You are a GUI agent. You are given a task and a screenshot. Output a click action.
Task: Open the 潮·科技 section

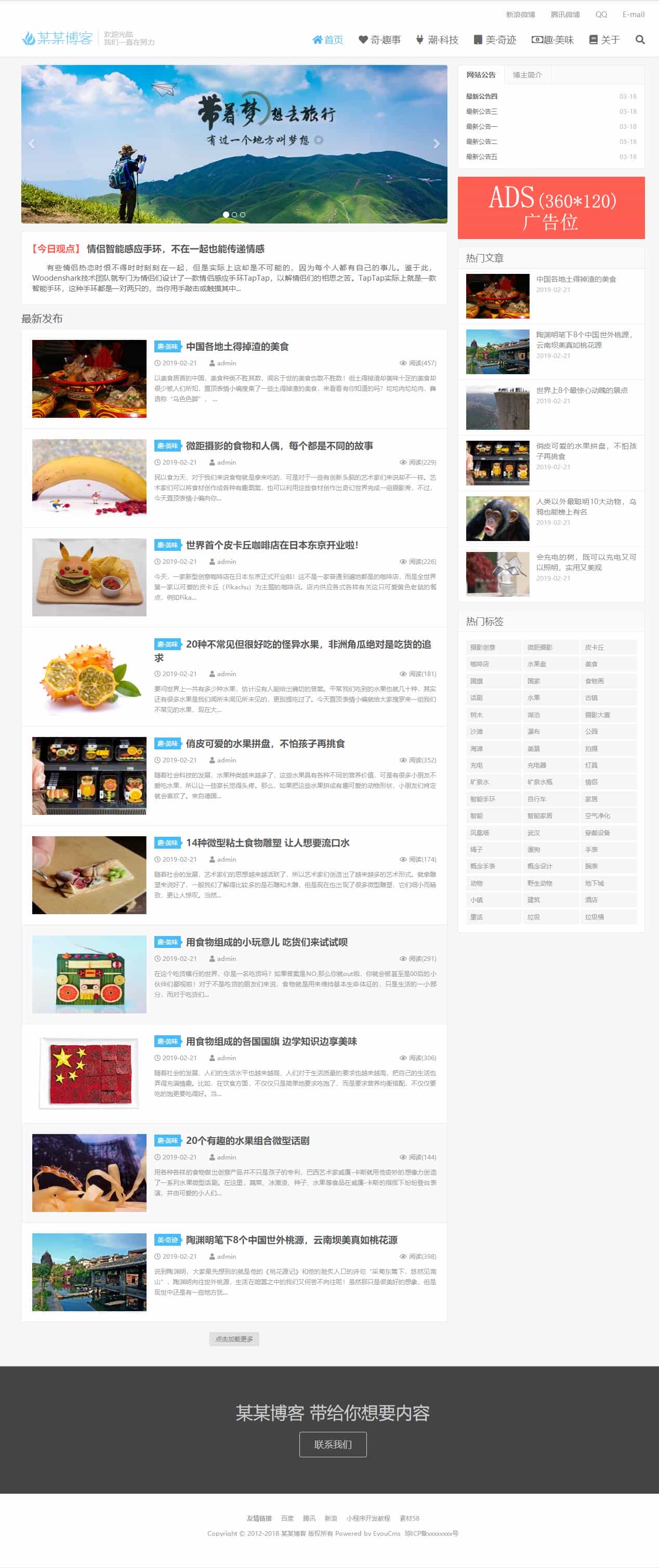pyautogui.click(x=437, y=40)
